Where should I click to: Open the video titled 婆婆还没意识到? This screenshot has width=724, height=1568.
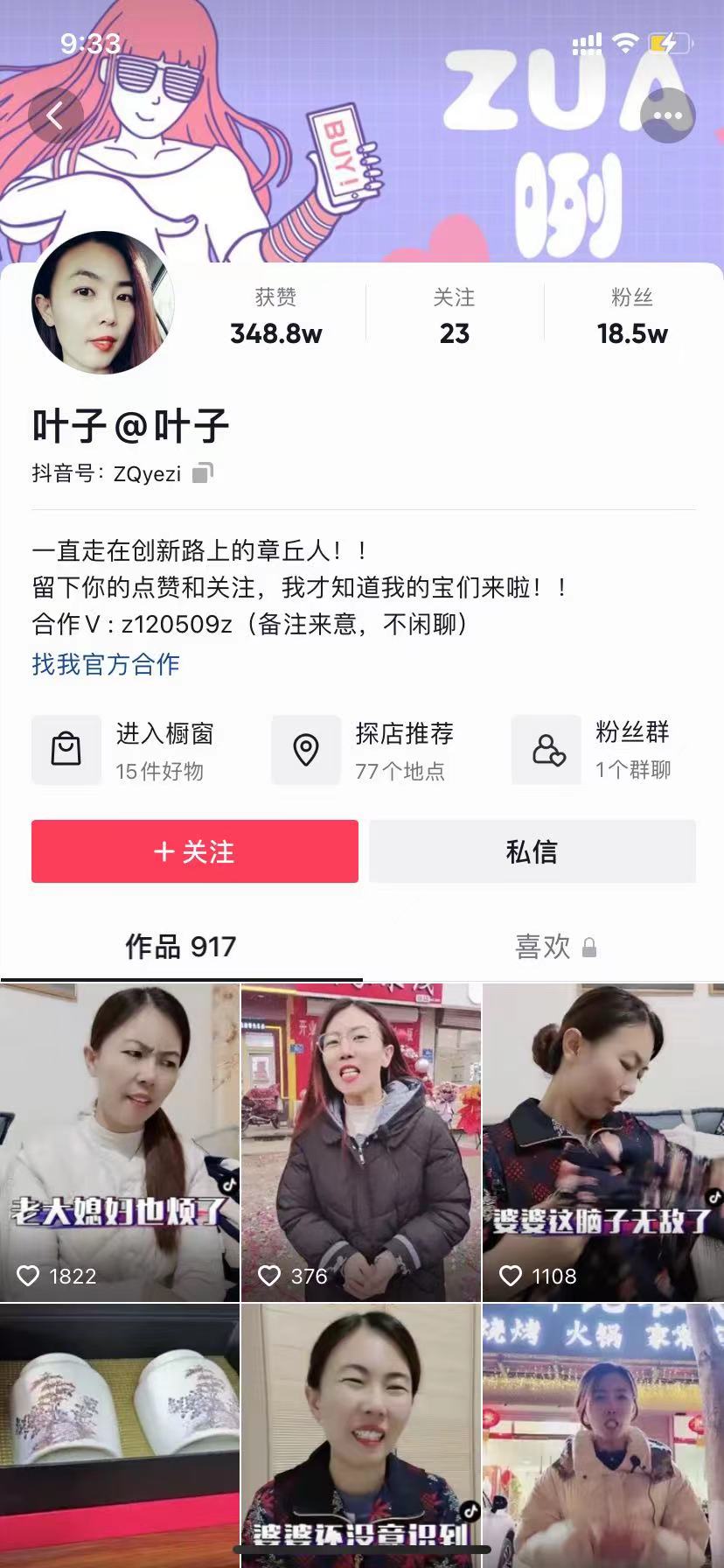[361, 1435]
